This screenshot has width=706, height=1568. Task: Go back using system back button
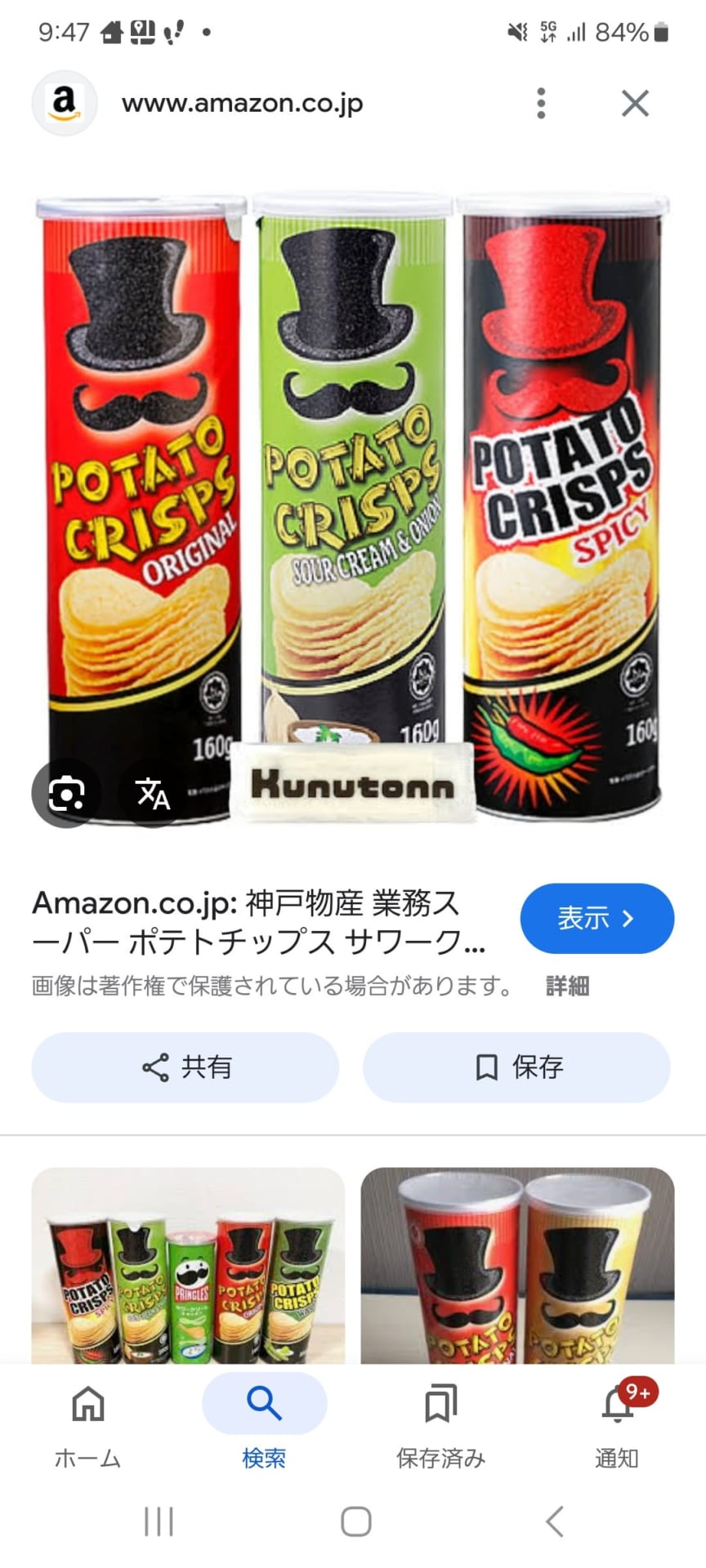(x=555, y=1521)
